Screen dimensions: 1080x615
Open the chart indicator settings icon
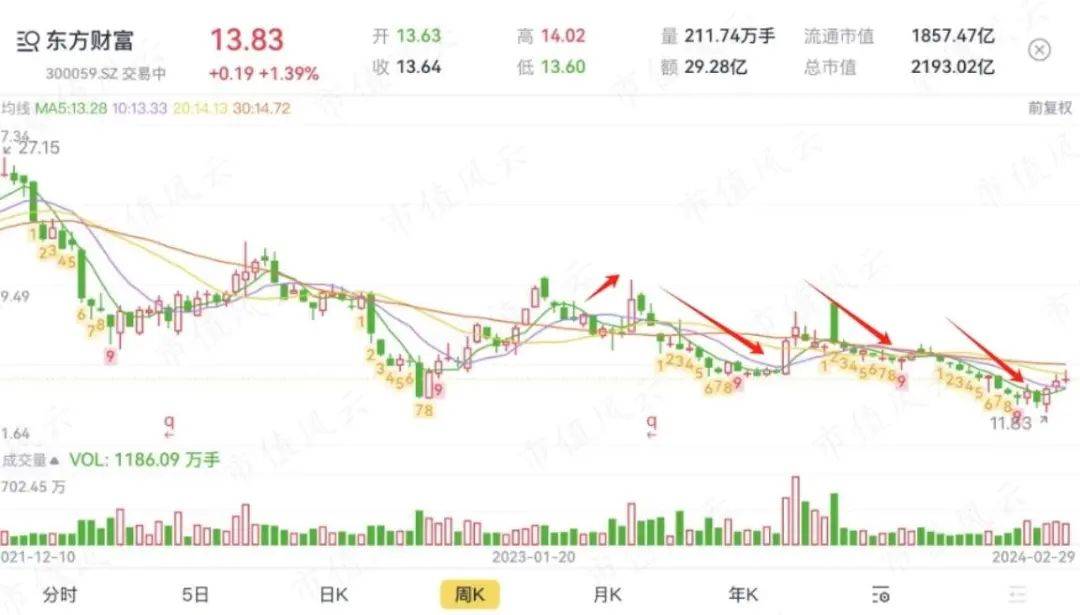coord(880,595)
